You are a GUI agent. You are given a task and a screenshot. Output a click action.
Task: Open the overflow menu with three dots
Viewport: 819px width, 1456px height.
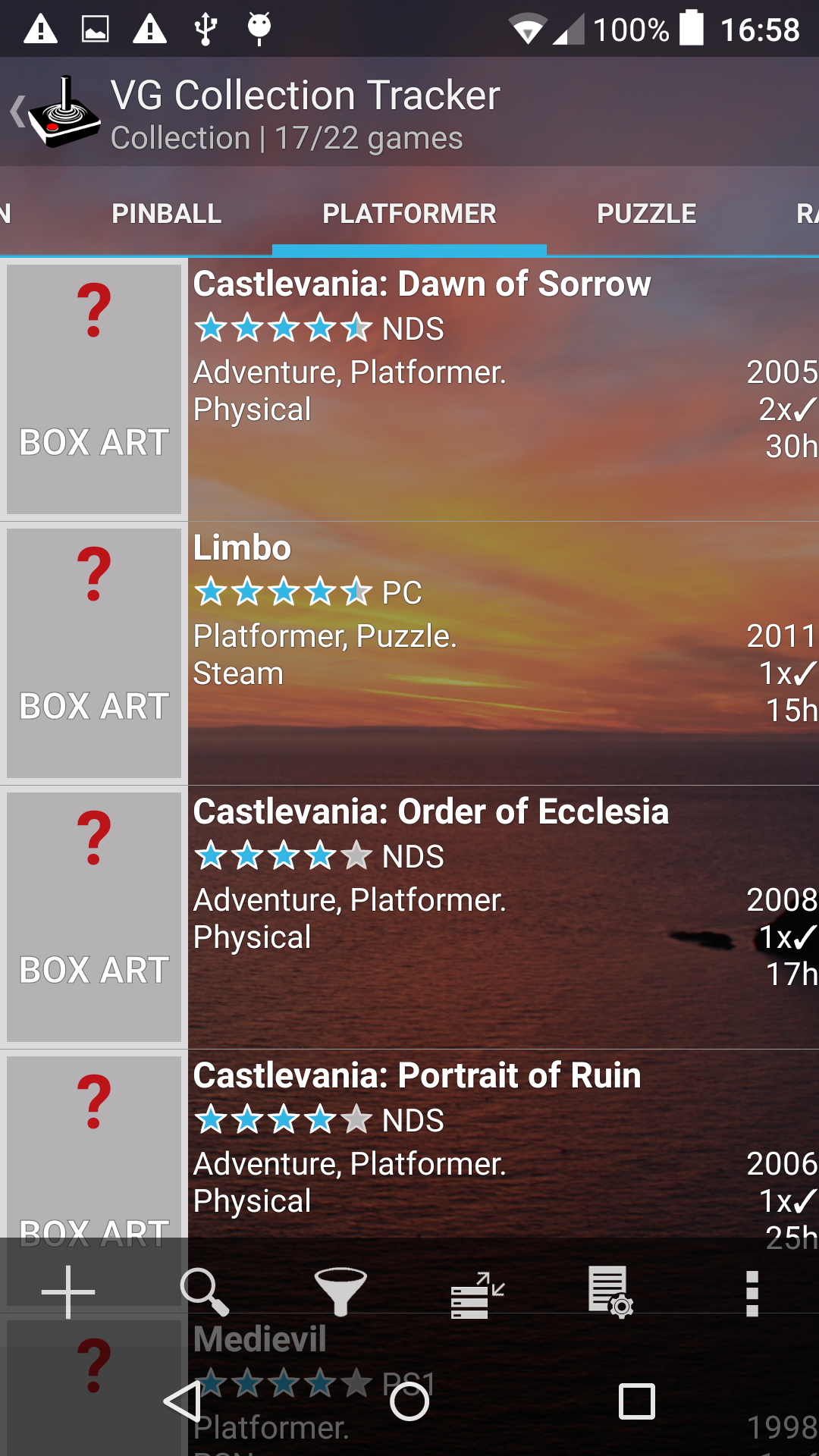752,1289
